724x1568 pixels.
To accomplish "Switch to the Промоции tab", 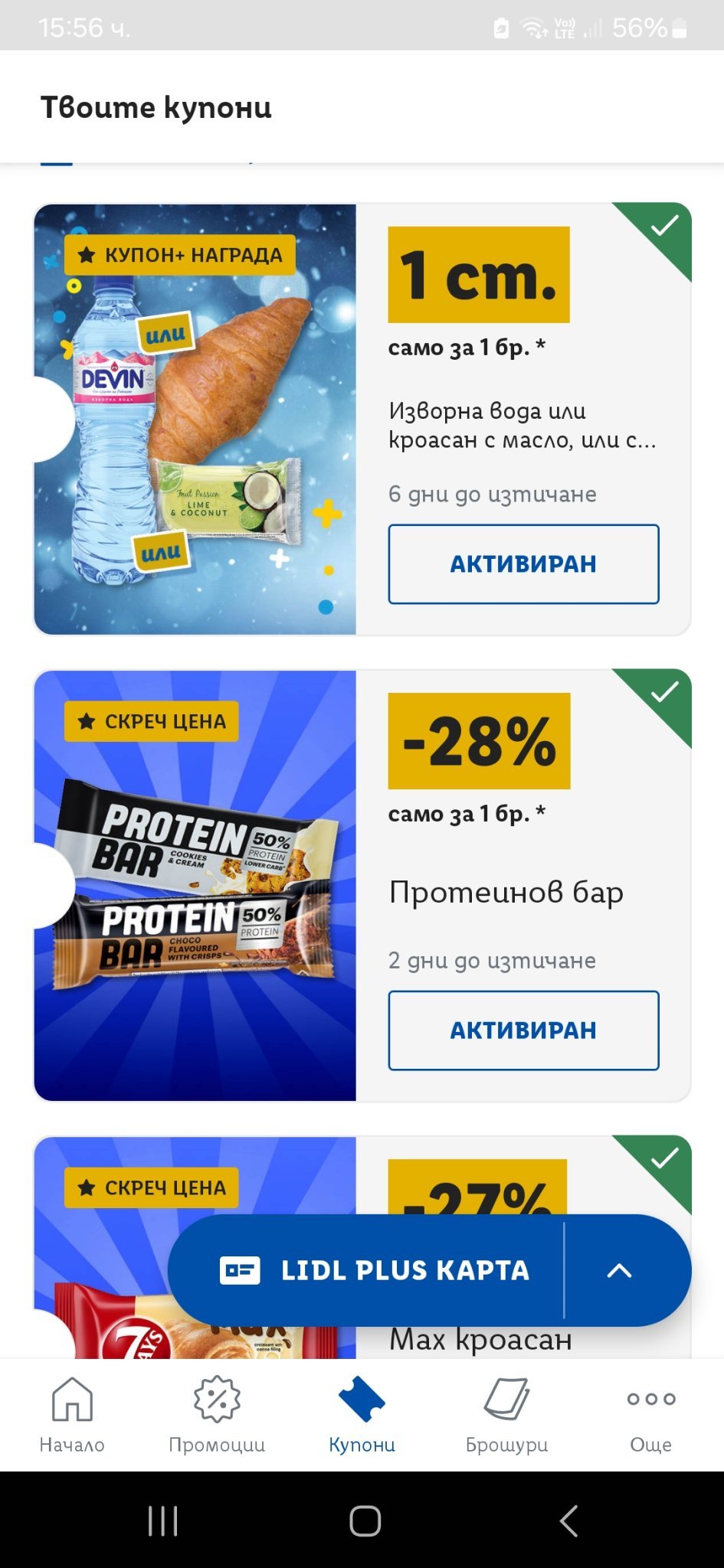I will (217, 1415).
